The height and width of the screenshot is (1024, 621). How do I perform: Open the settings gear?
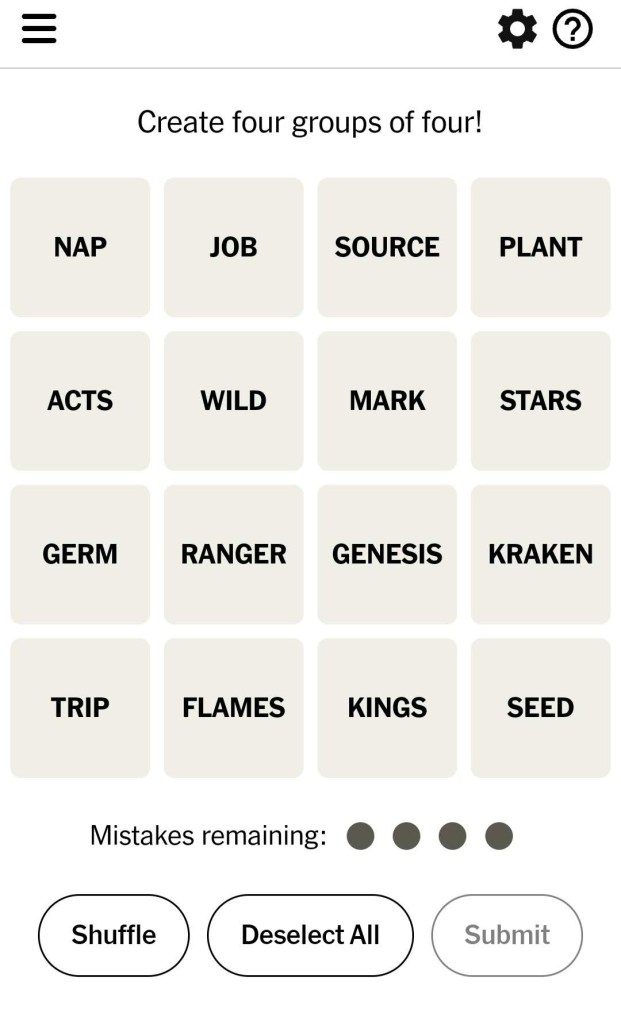tap(517, 30)
